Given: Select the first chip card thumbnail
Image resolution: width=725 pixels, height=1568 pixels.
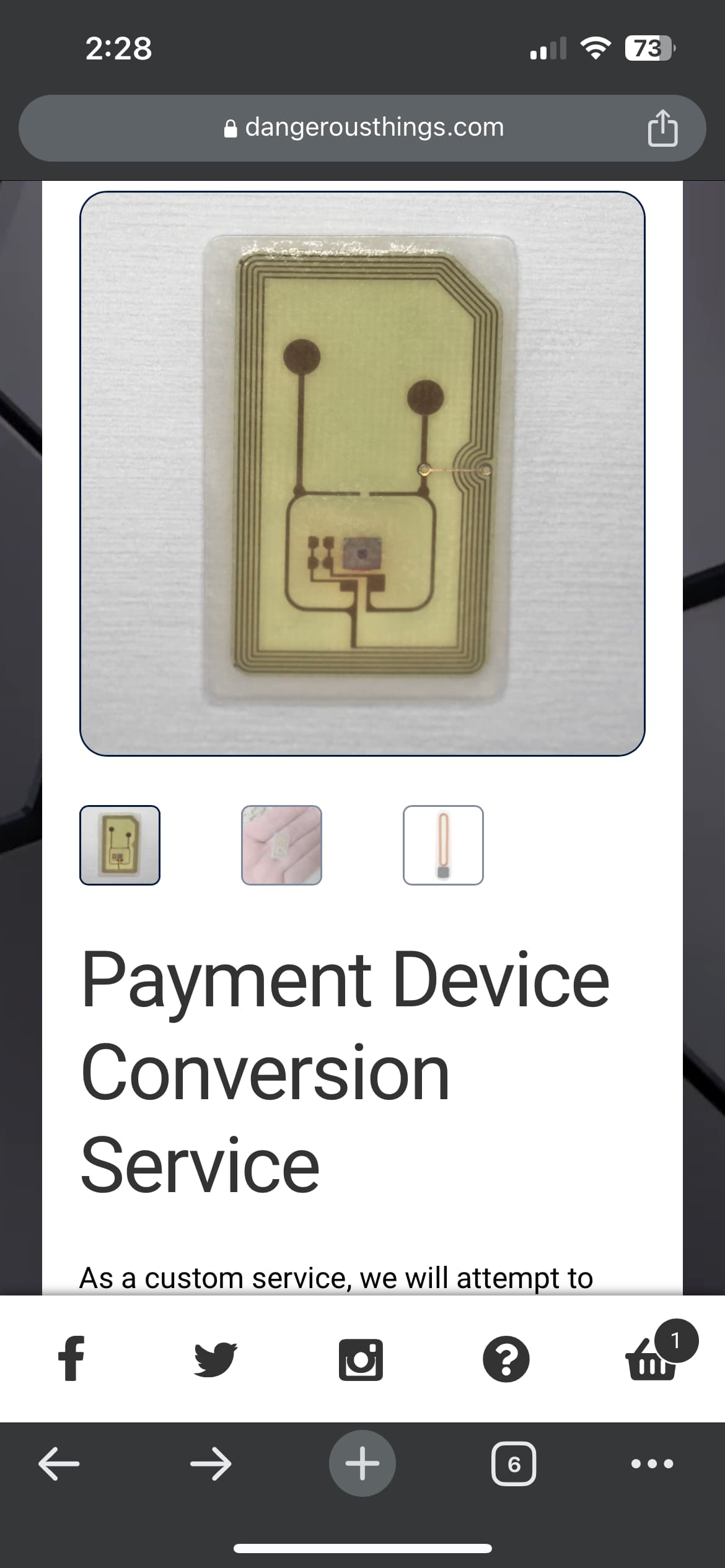Looking at the screenshot, I should click(120, 845).
